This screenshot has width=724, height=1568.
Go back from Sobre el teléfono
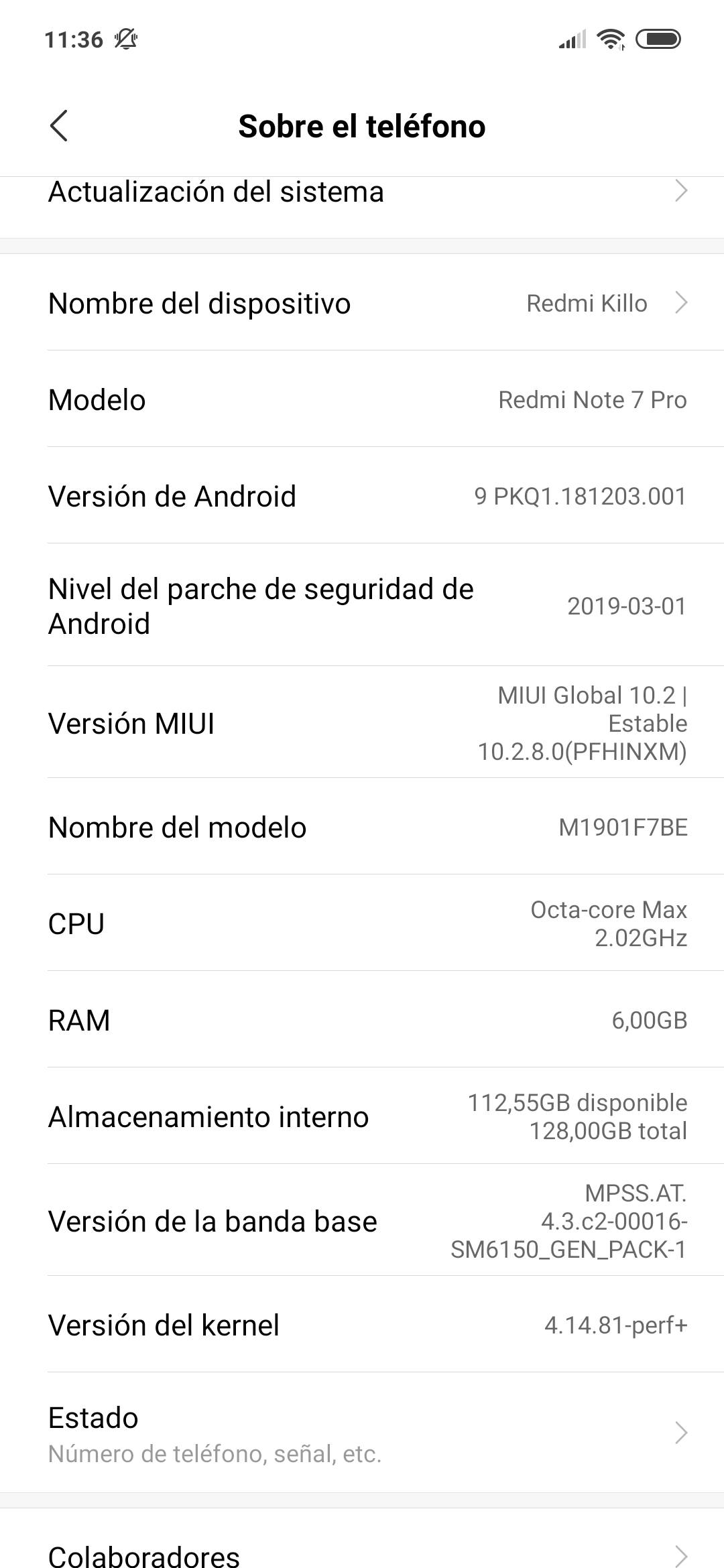[x=59, y=126]
